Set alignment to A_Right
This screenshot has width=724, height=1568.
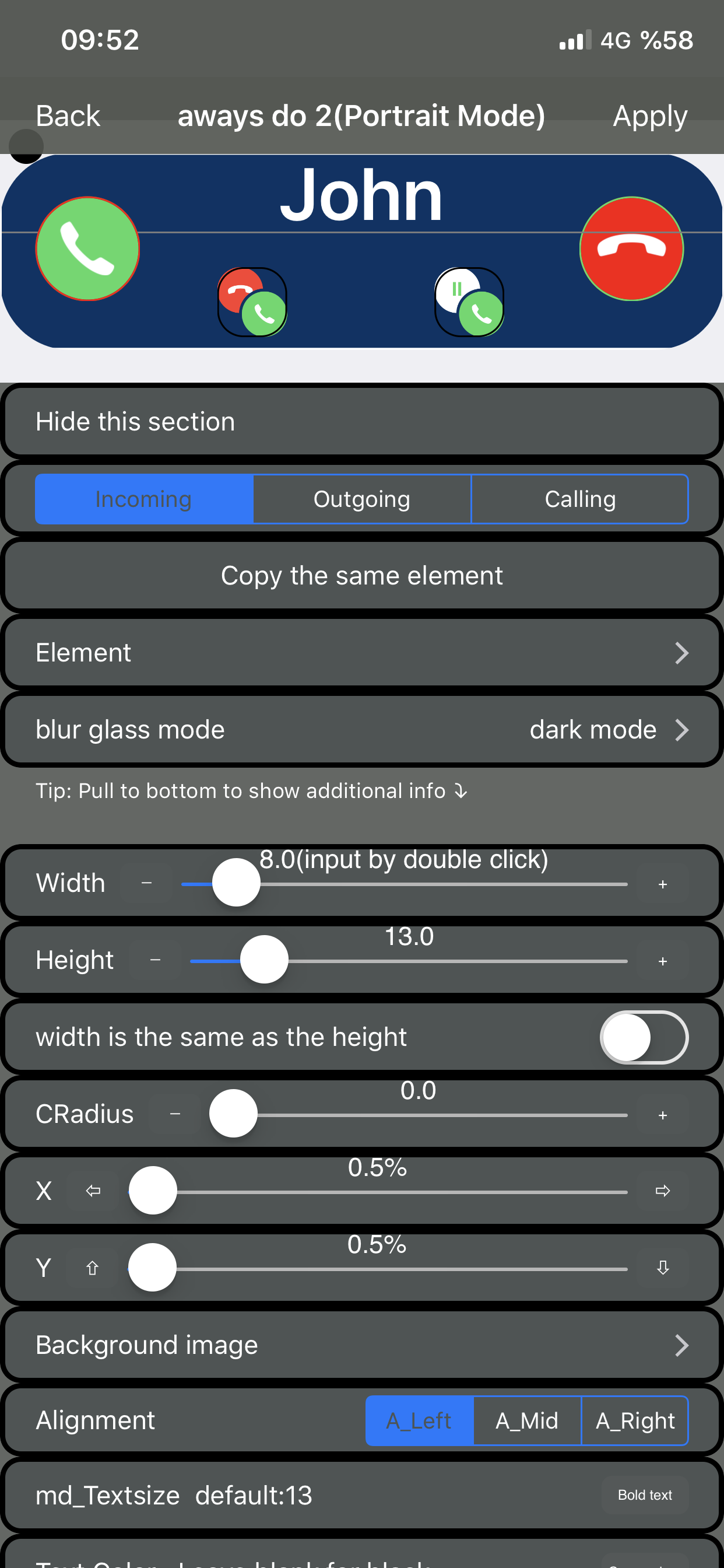click(635, 1420)
